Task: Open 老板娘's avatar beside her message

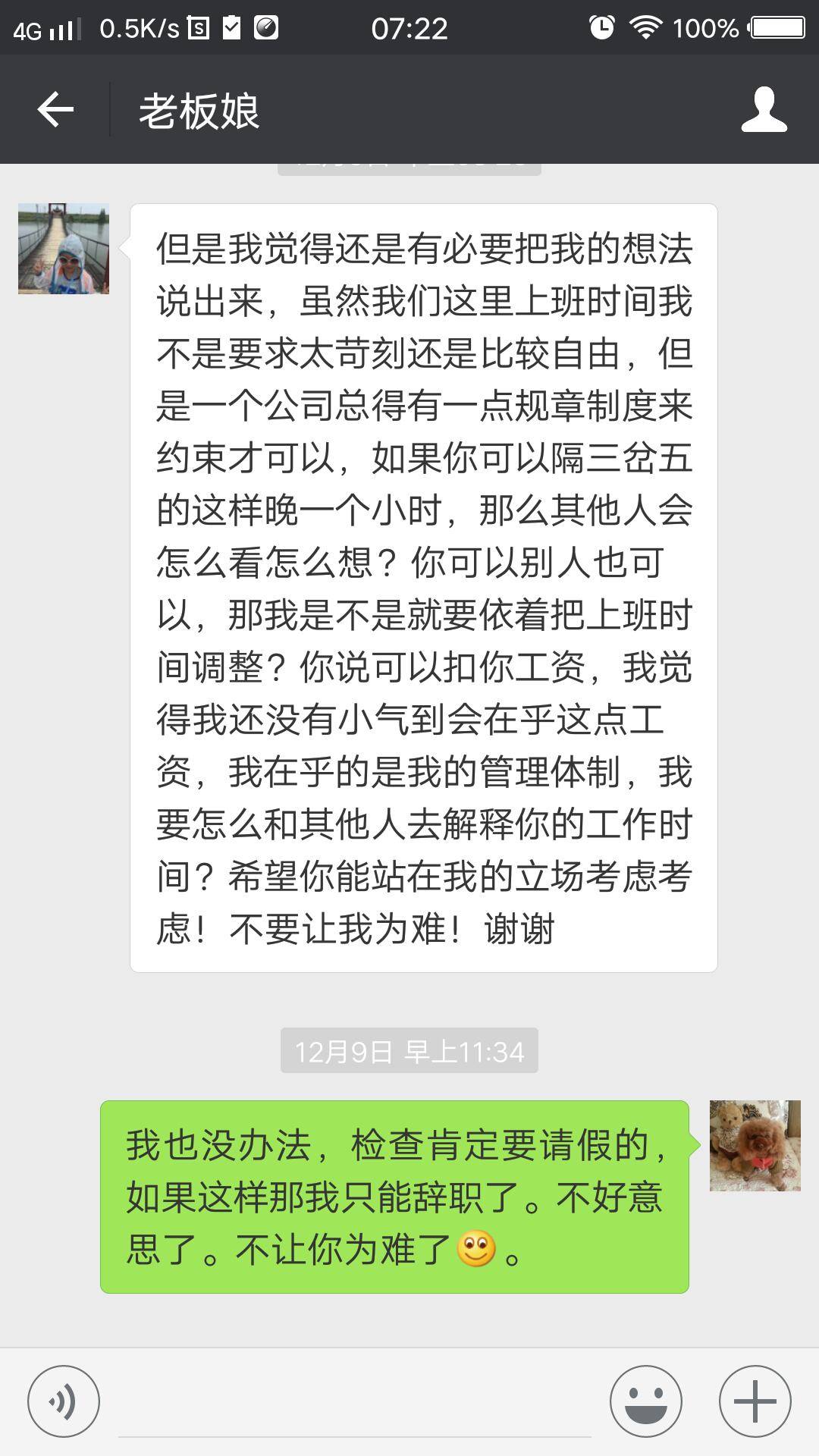Action: coord(64,249)
